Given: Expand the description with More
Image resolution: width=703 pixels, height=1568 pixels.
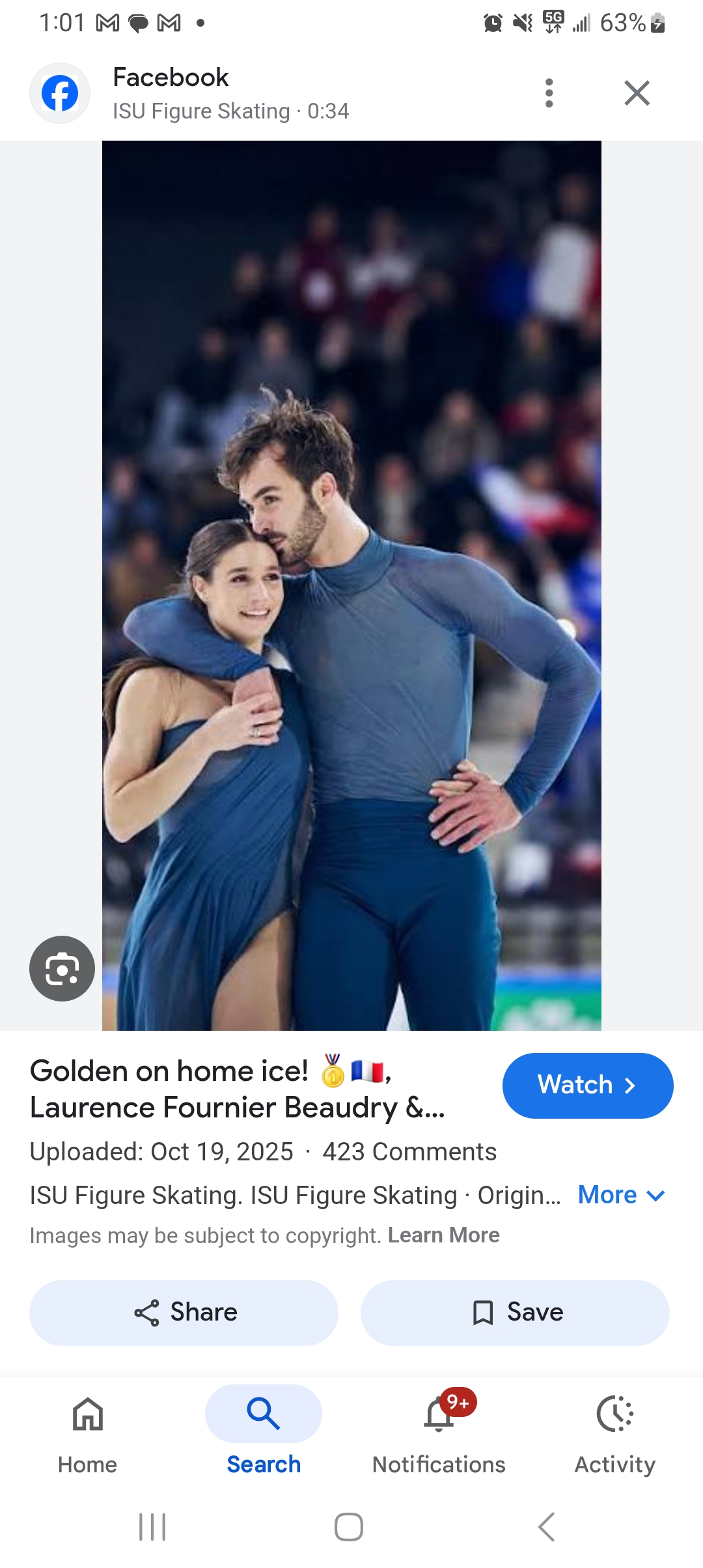Looking at the screenshot, I should pyautogui.click(x=621, y=1195).
